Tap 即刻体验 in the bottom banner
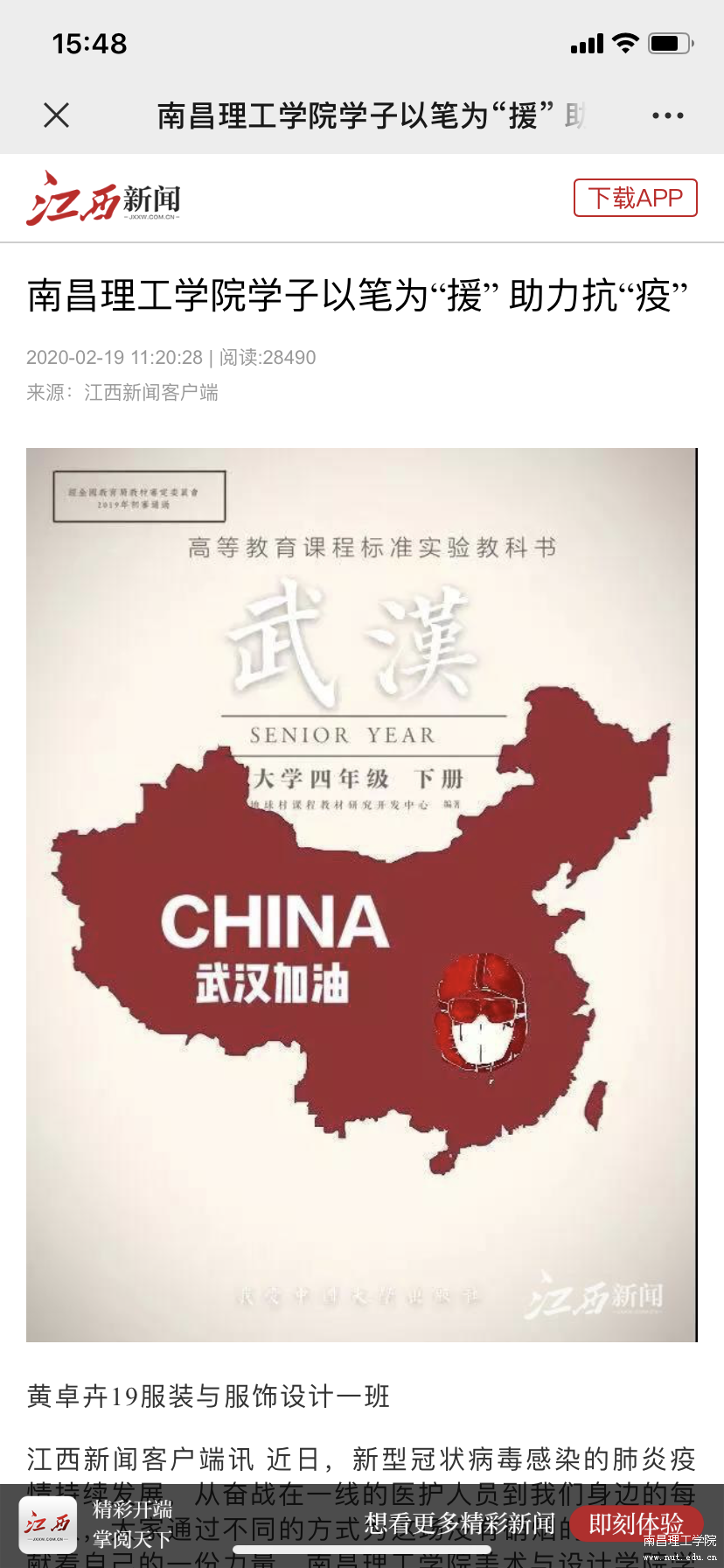This screenshot has height=1568, width=724. point(636,1523)
